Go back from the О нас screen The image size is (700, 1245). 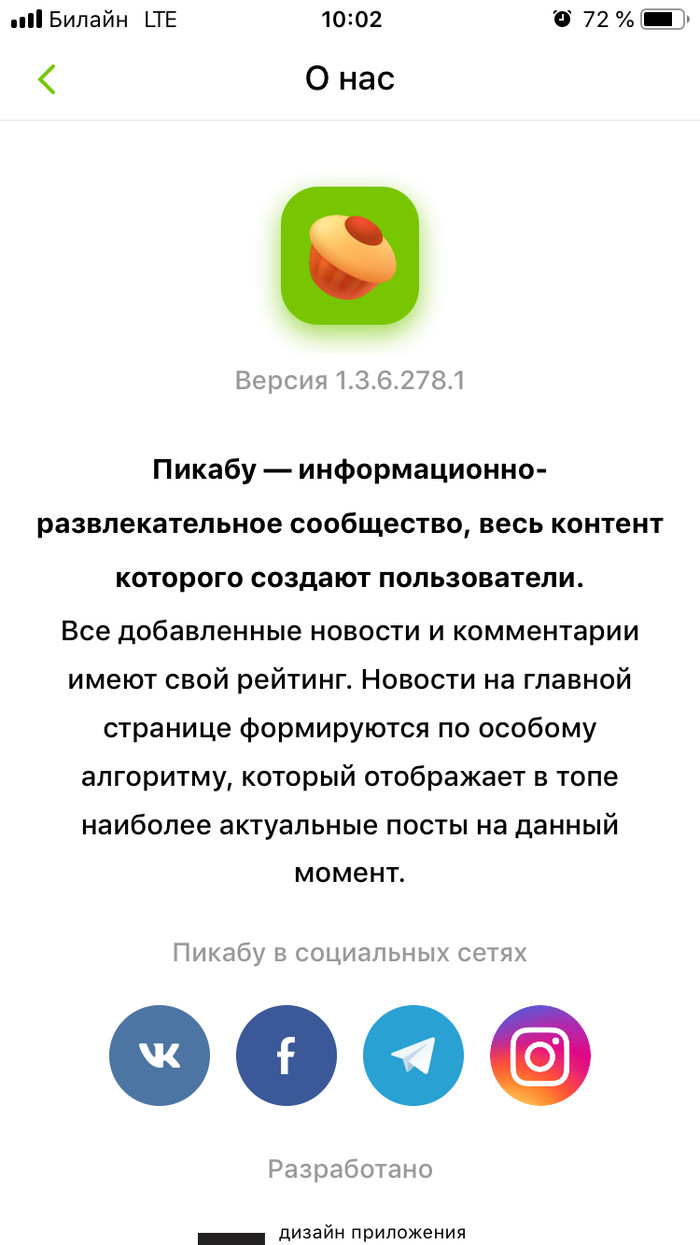(x=47, y=79)
